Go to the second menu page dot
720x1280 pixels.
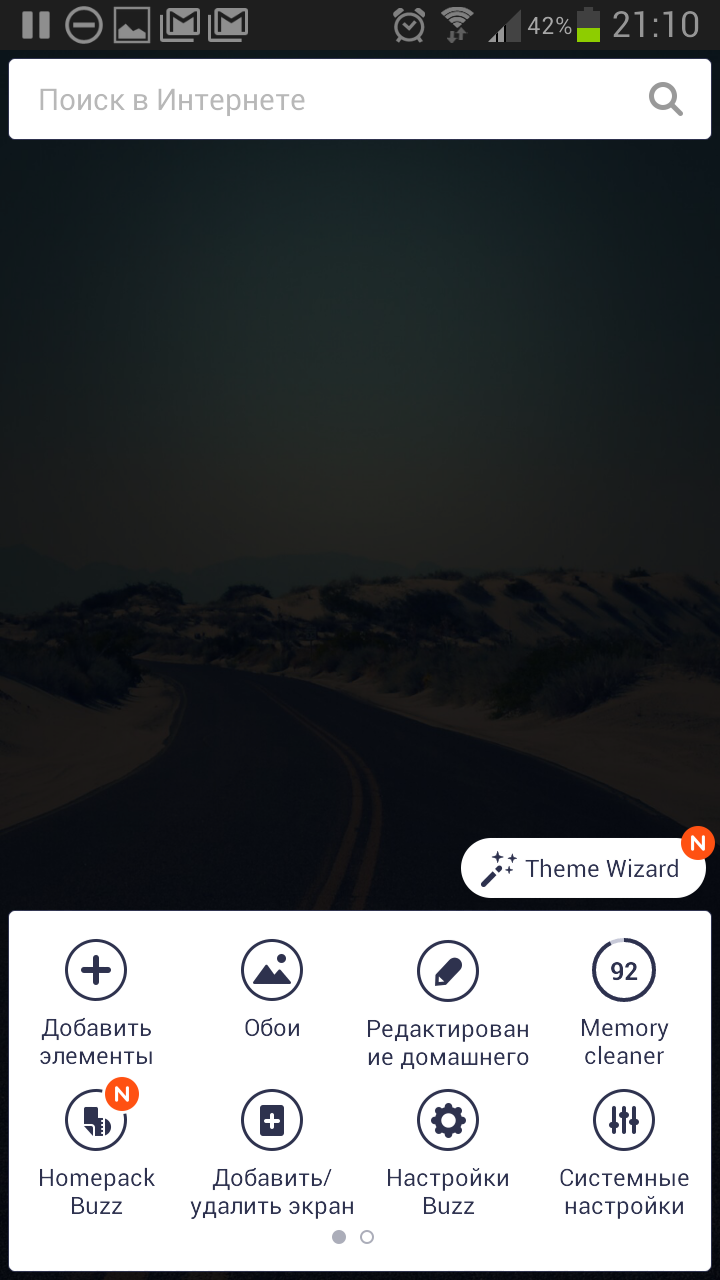367,1237
